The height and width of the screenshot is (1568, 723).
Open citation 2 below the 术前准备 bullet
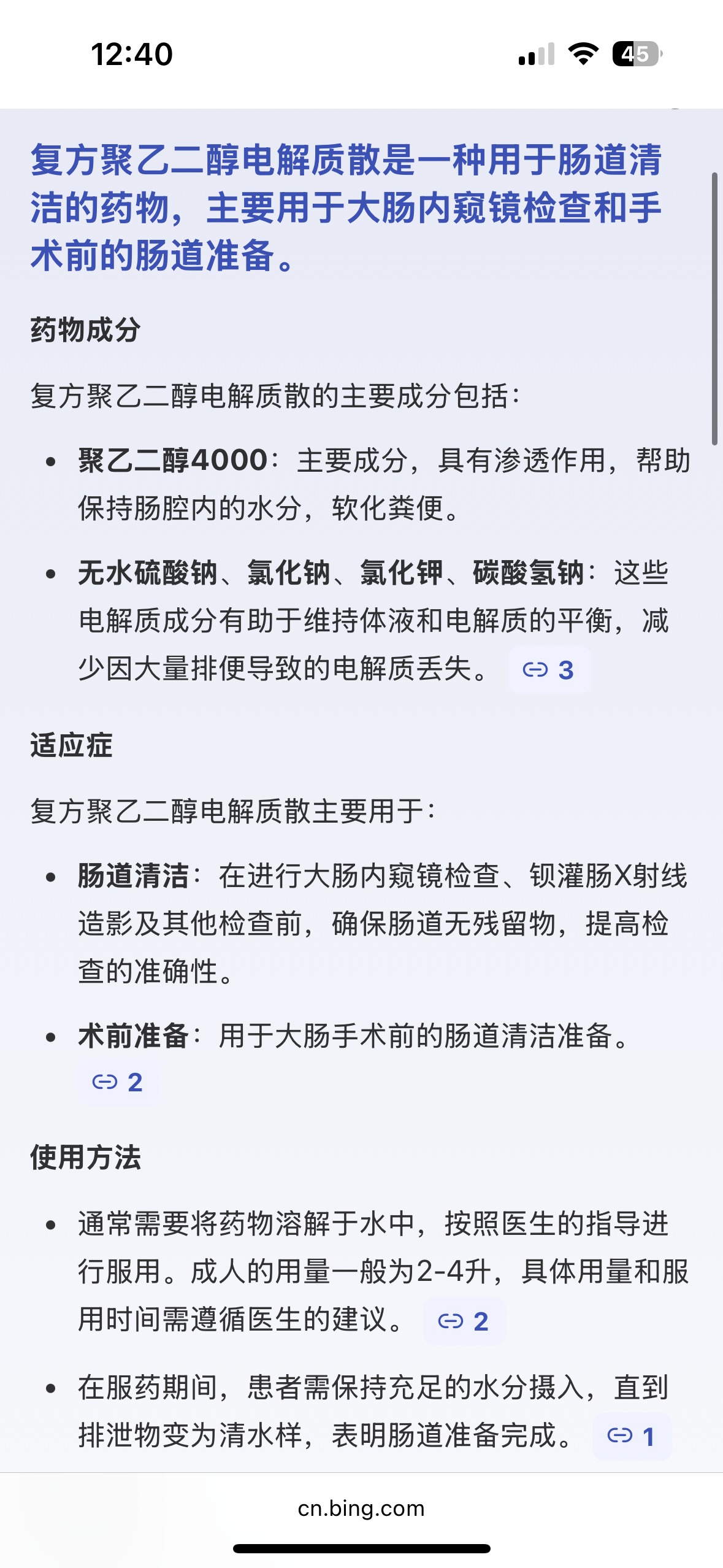click(118, 1082)
